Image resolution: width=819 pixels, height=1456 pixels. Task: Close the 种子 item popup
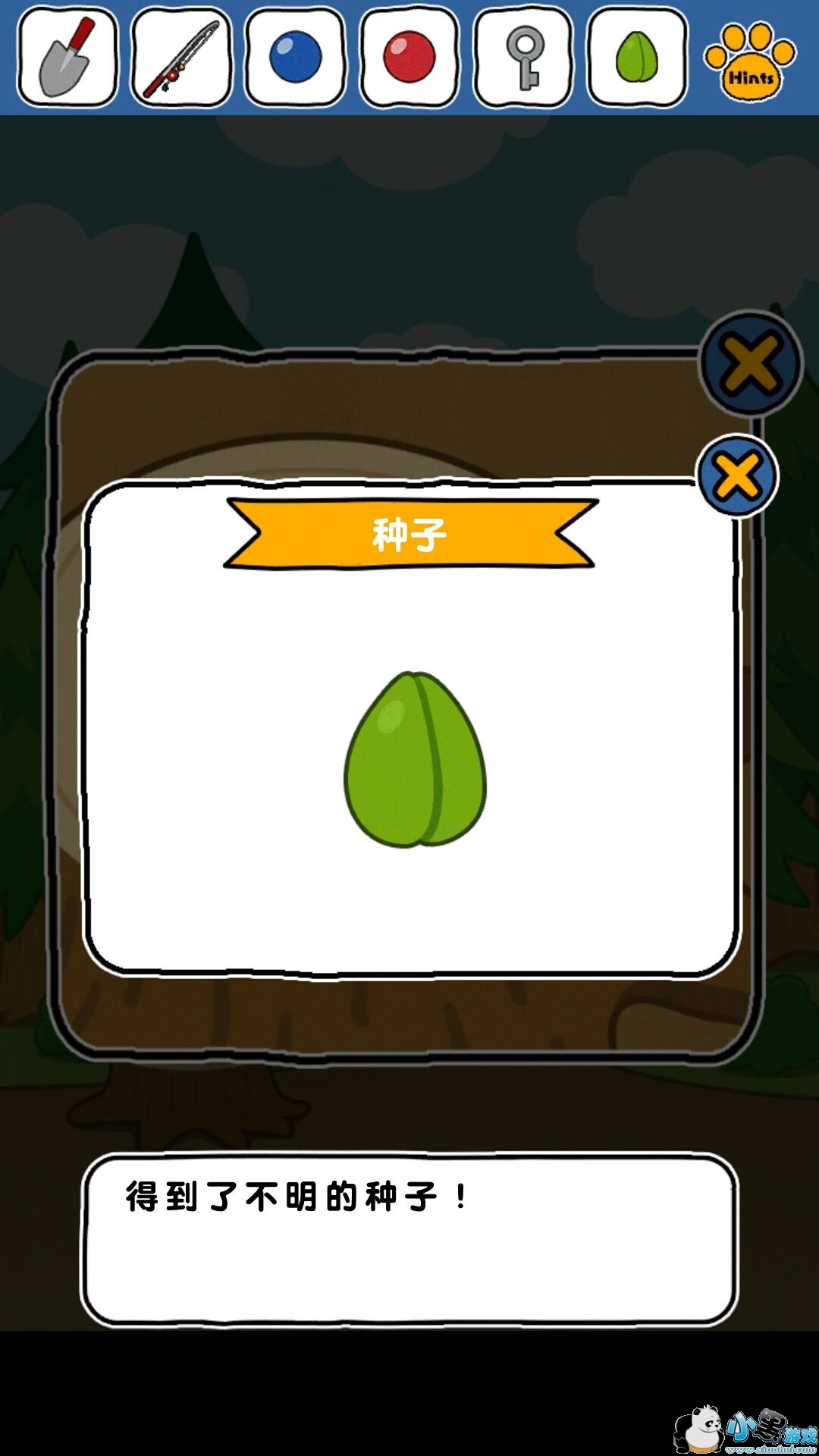[x=737, y=476]
